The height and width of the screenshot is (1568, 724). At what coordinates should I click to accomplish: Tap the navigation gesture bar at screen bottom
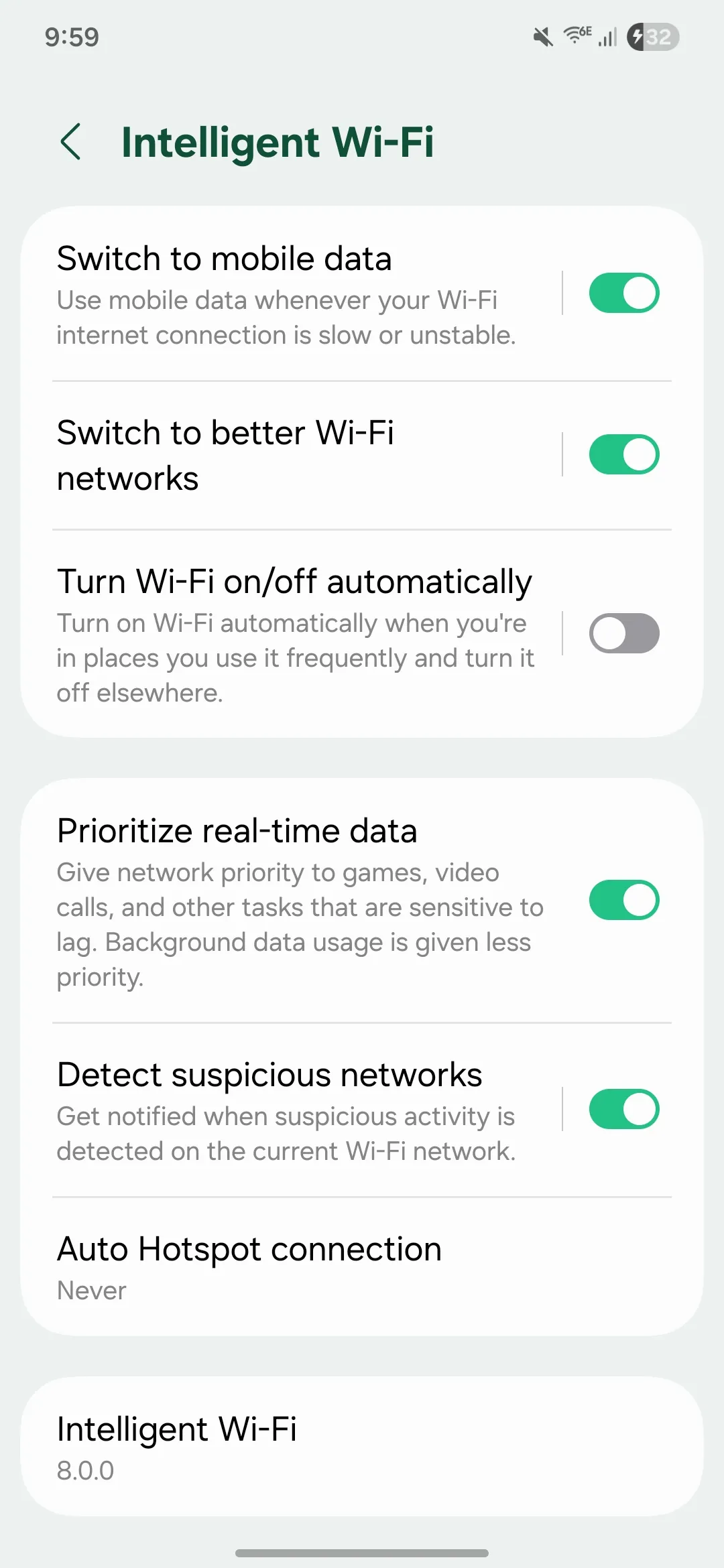(362, 1553)
